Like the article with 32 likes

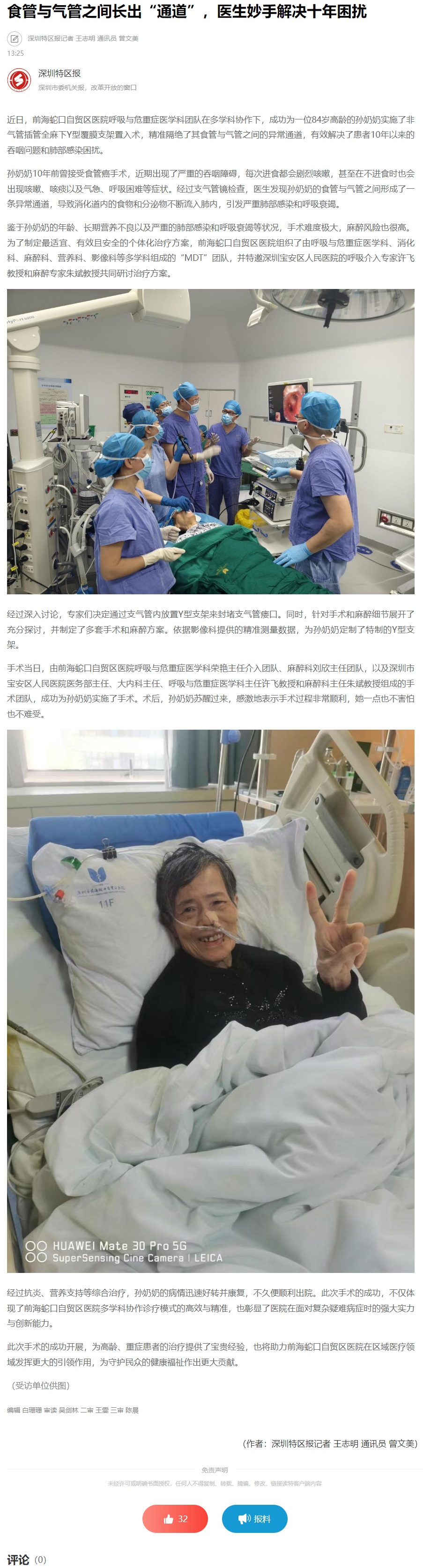click(x=175, y=1518)
